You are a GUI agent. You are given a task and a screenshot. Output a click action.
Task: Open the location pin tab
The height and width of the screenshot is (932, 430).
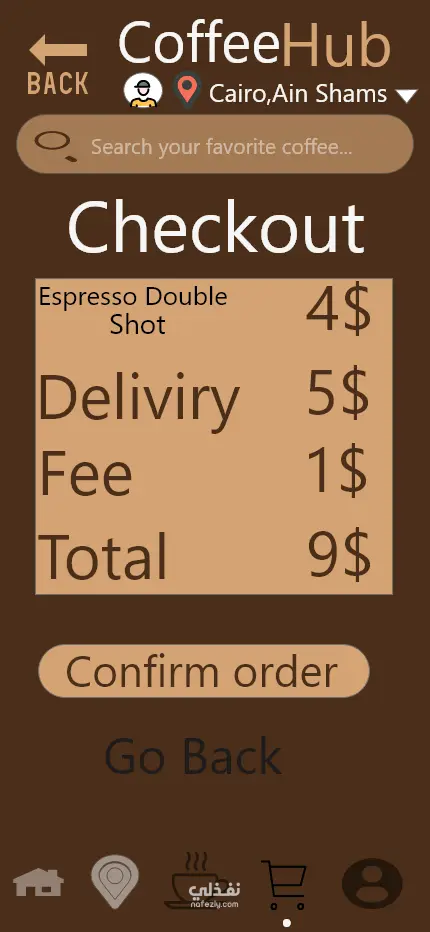click(115, 881)
